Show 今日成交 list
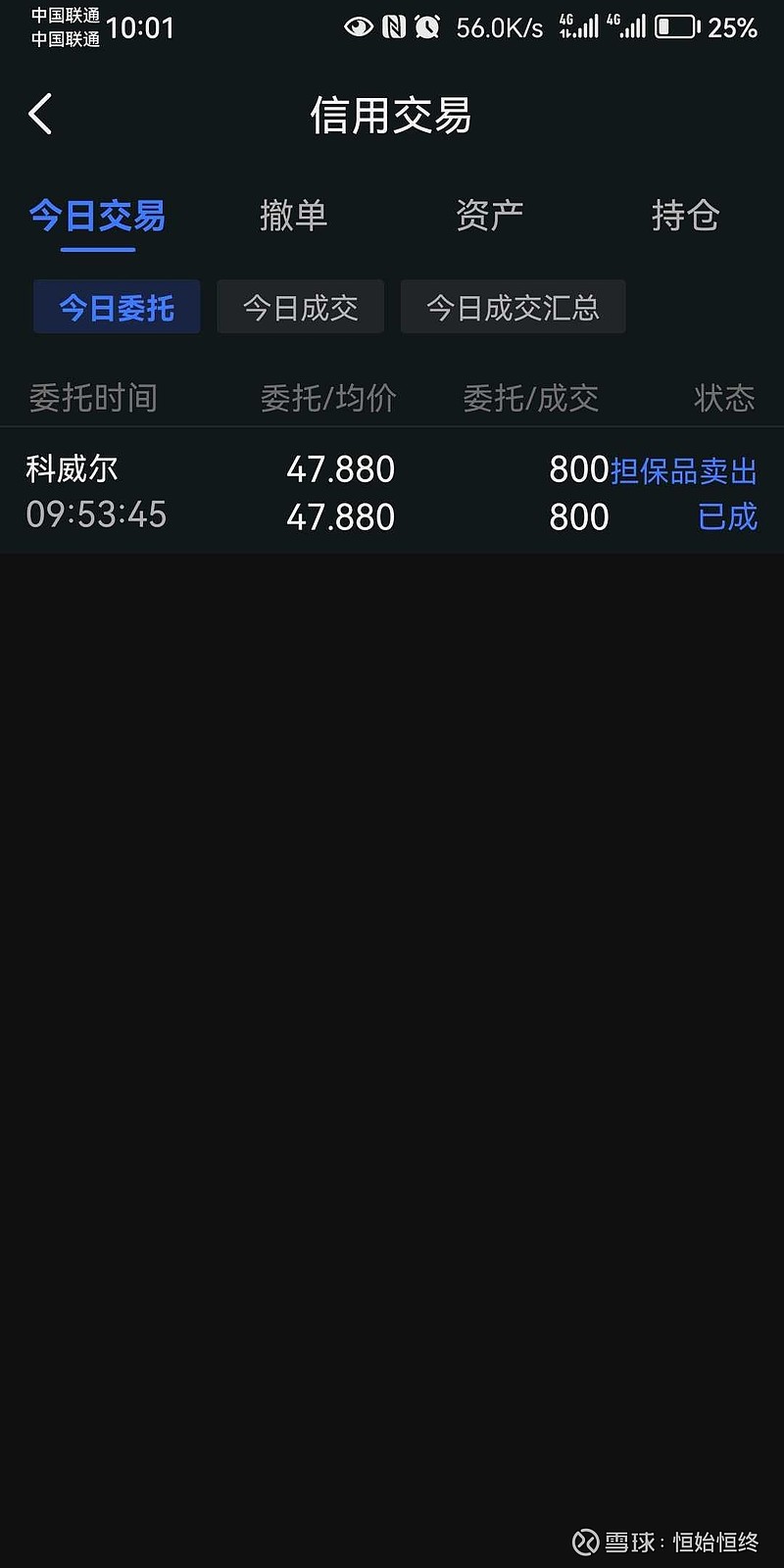Image resolution: width=784 pixels, height=1568 pixels. 300,307
